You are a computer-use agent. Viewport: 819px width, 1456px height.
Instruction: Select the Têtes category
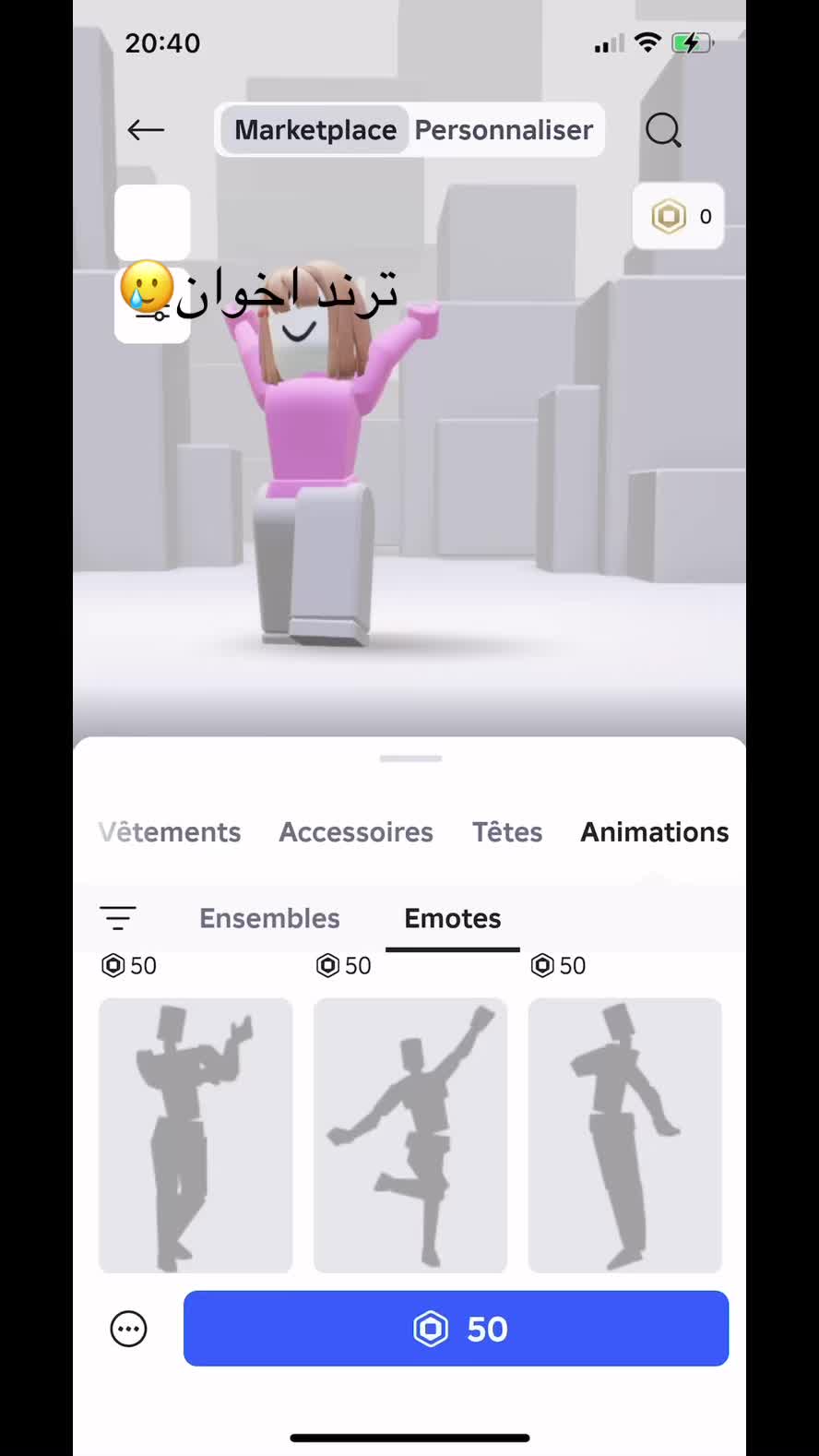coord(507,832)
